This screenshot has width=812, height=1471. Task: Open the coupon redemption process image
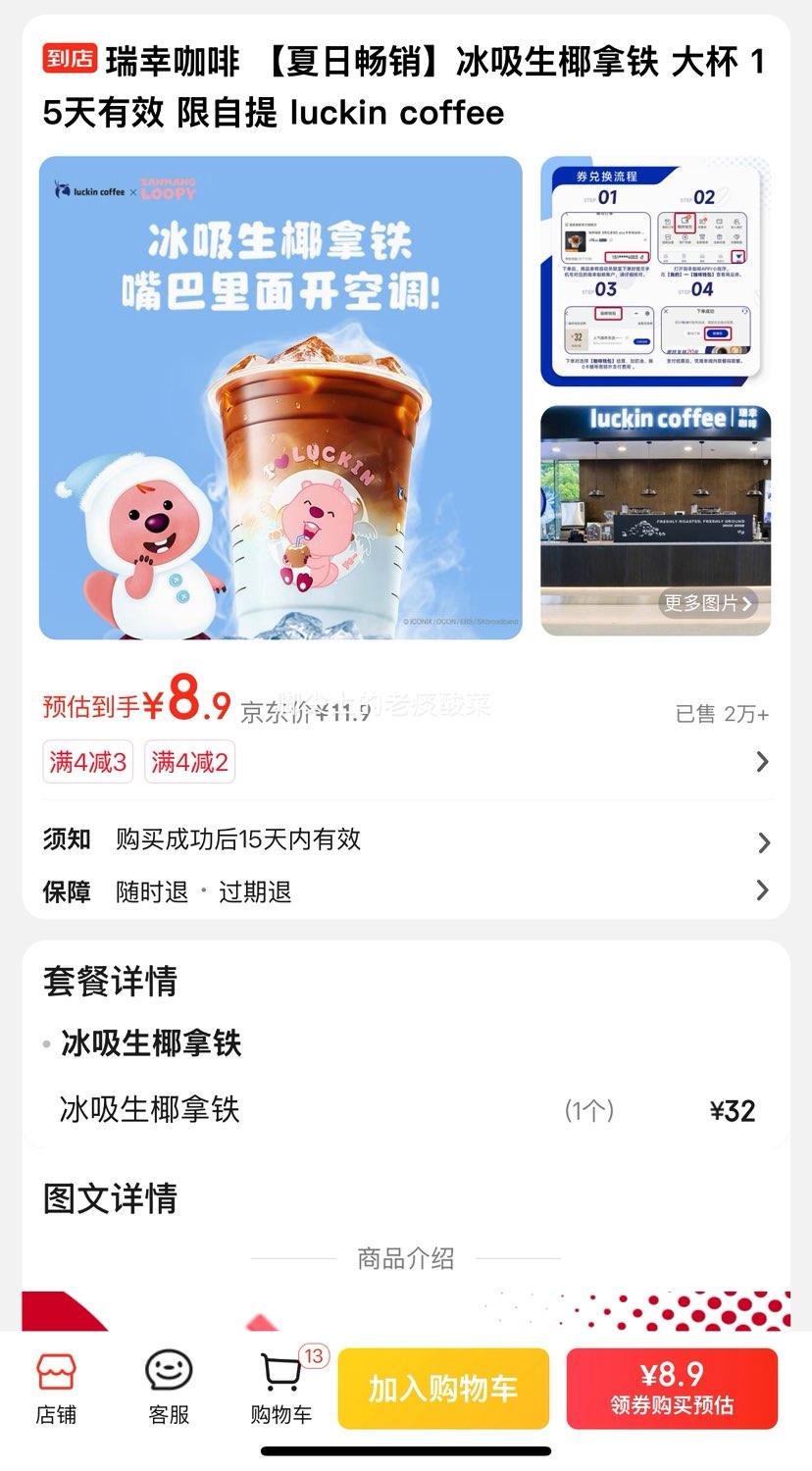pos(655,272)
